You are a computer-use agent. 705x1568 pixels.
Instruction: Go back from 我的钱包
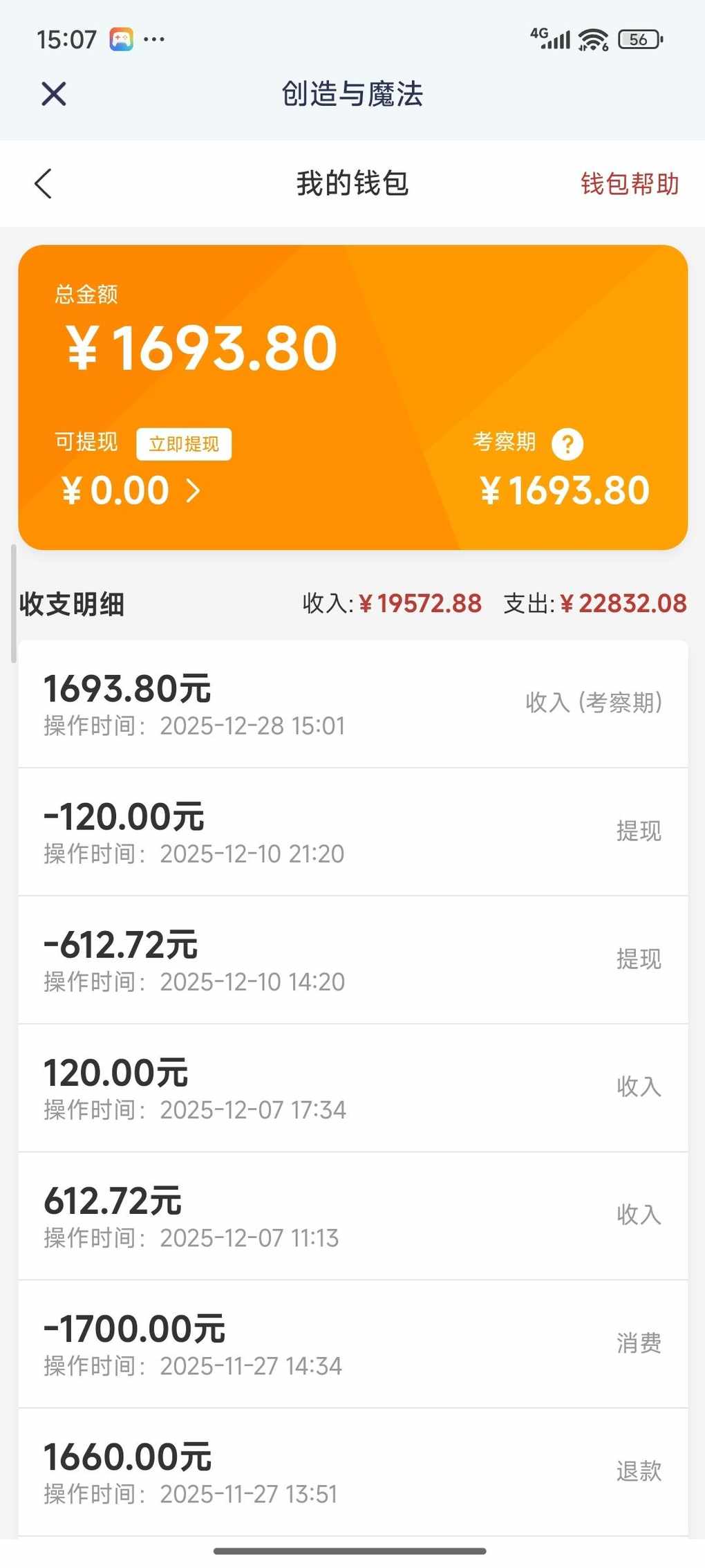[x=44, y=184]
